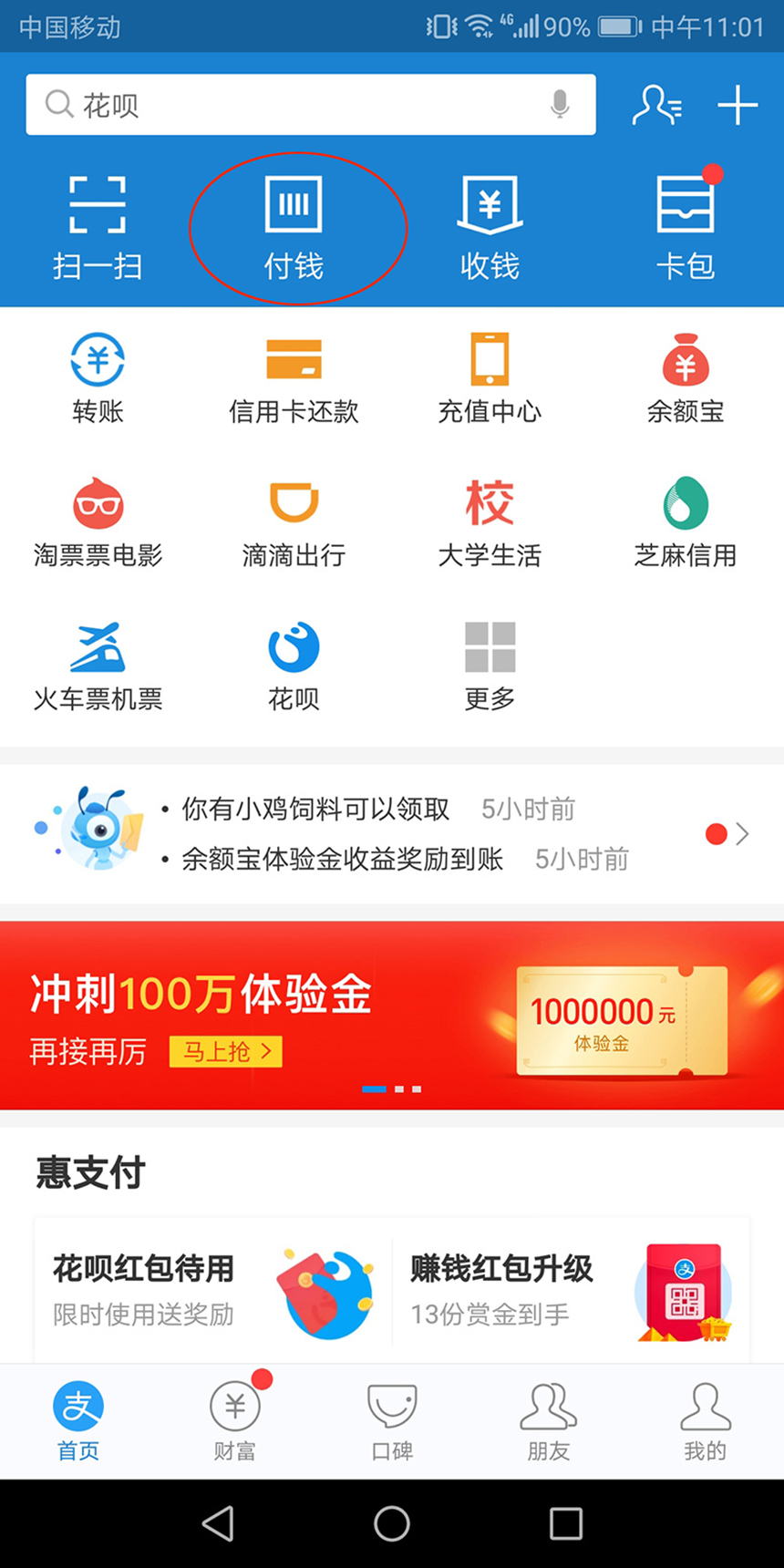784x1568 pixels.
Task: Open 余额宝
Action: coord(686,378)
